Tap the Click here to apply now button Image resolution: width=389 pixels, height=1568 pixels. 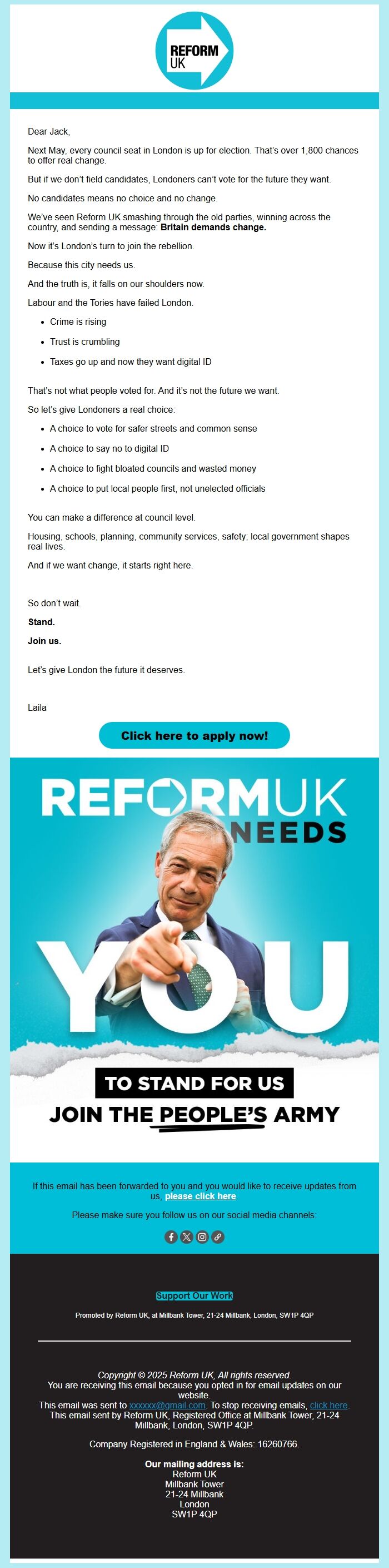[x=194, y=735]
